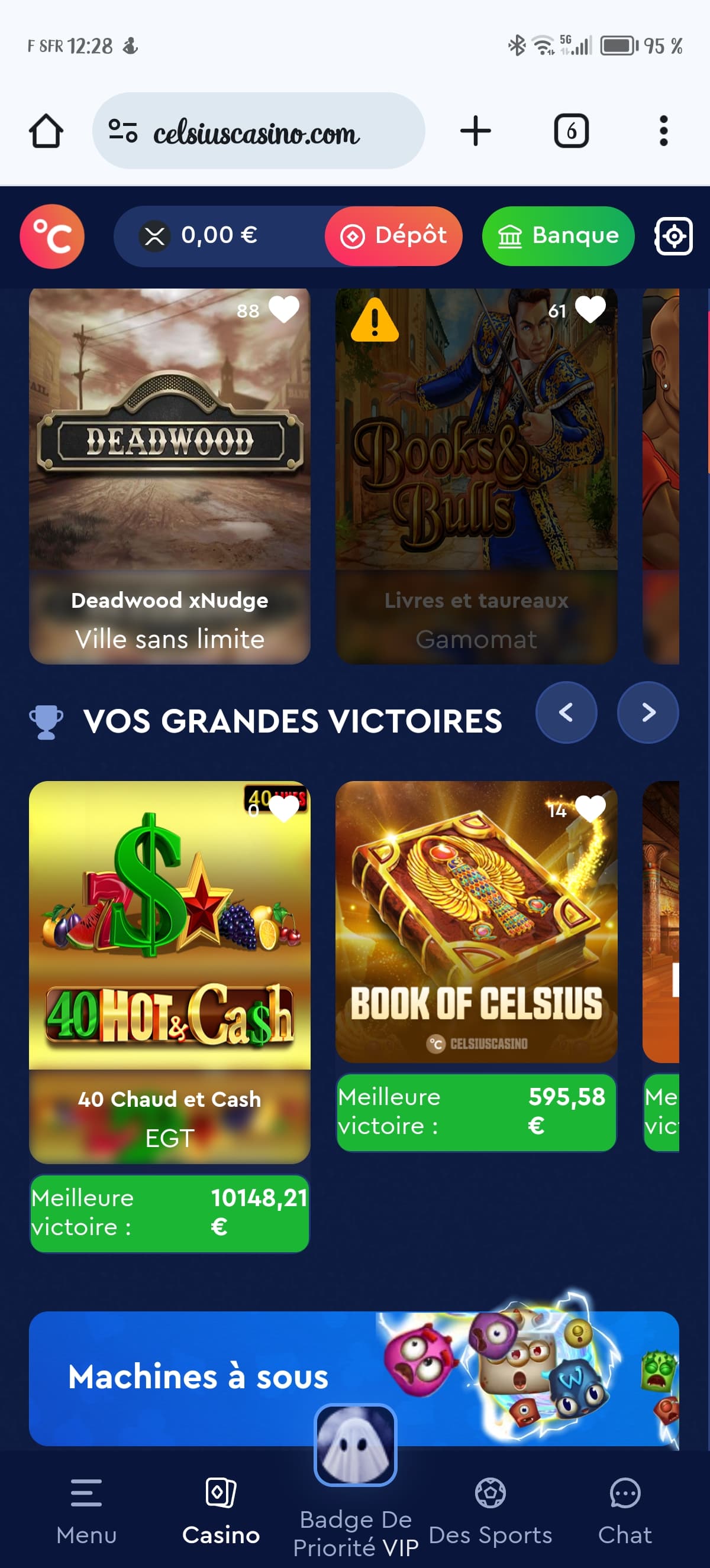Open the browser overflow menu
This screenshot has width=710, height=1568.
[x=663, y=131]
